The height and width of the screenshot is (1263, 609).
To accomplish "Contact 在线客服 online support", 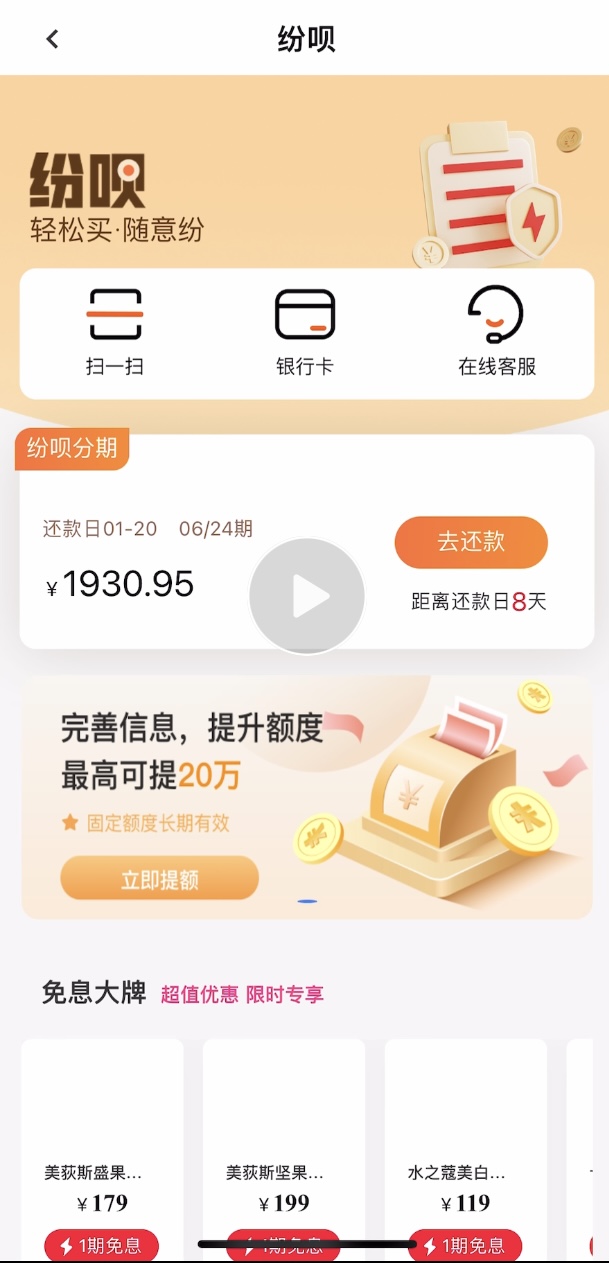I will 497,332.
